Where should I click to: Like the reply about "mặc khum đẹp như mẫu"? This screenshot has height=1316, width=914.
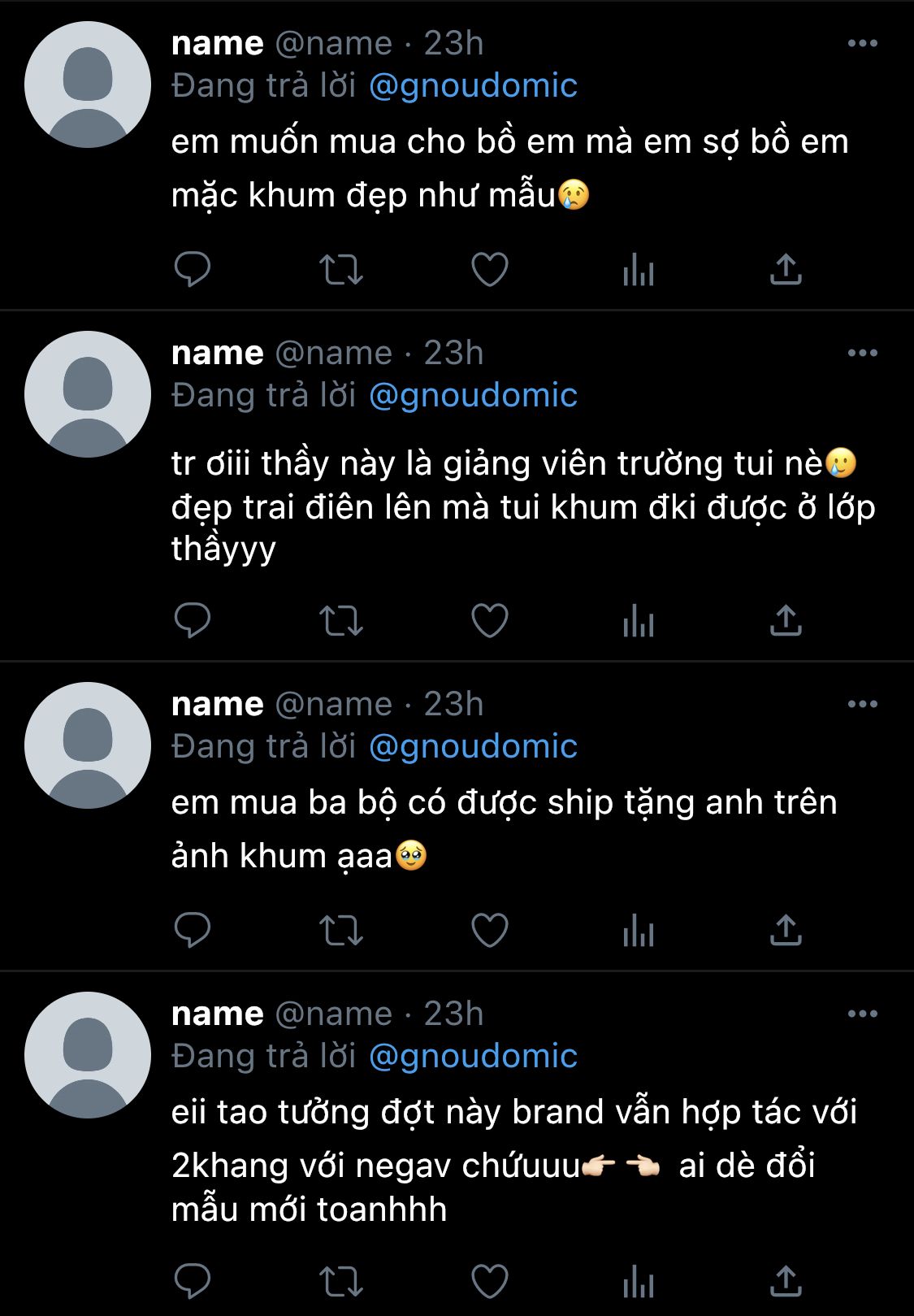point(490,270)
